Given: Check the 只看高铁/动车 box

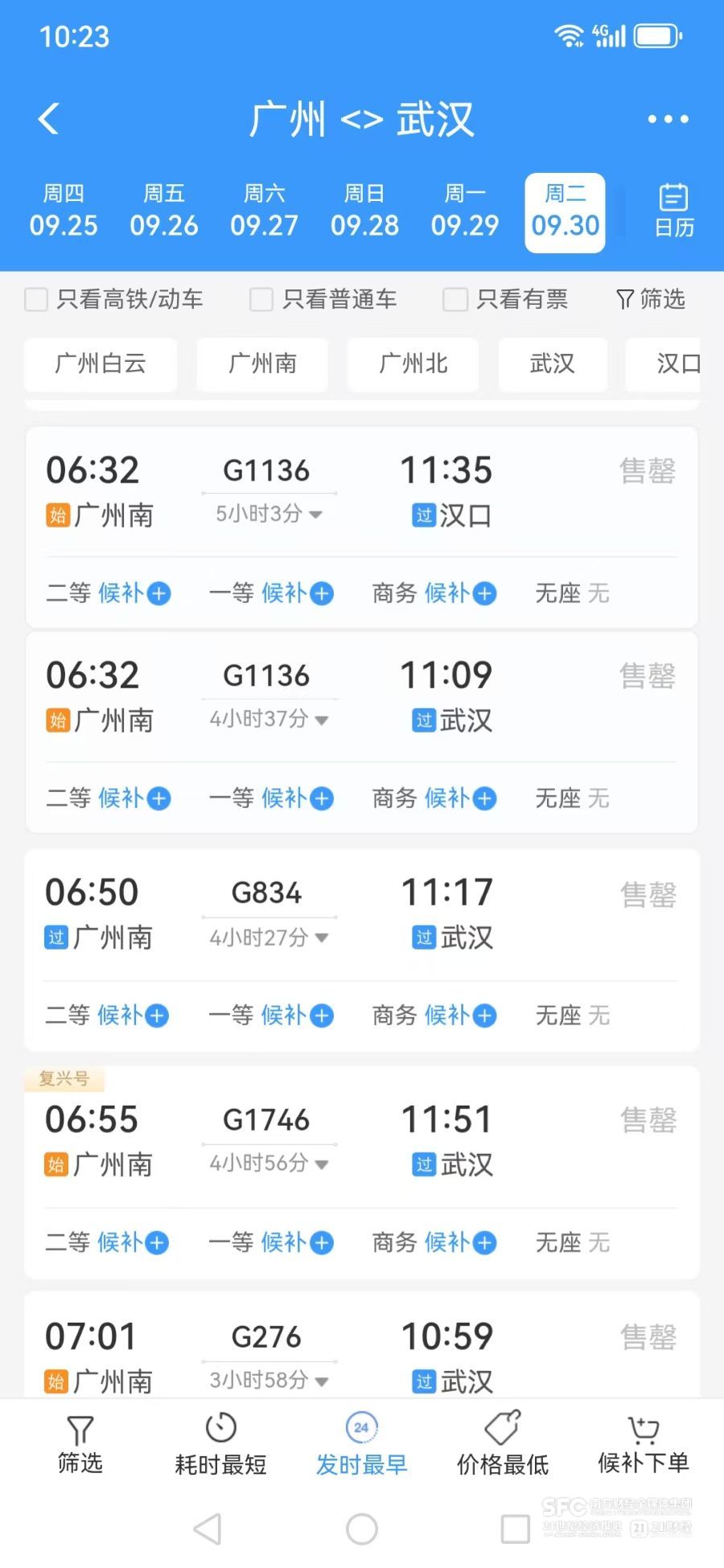Looking at the screenshot, I should click(37, 299).
